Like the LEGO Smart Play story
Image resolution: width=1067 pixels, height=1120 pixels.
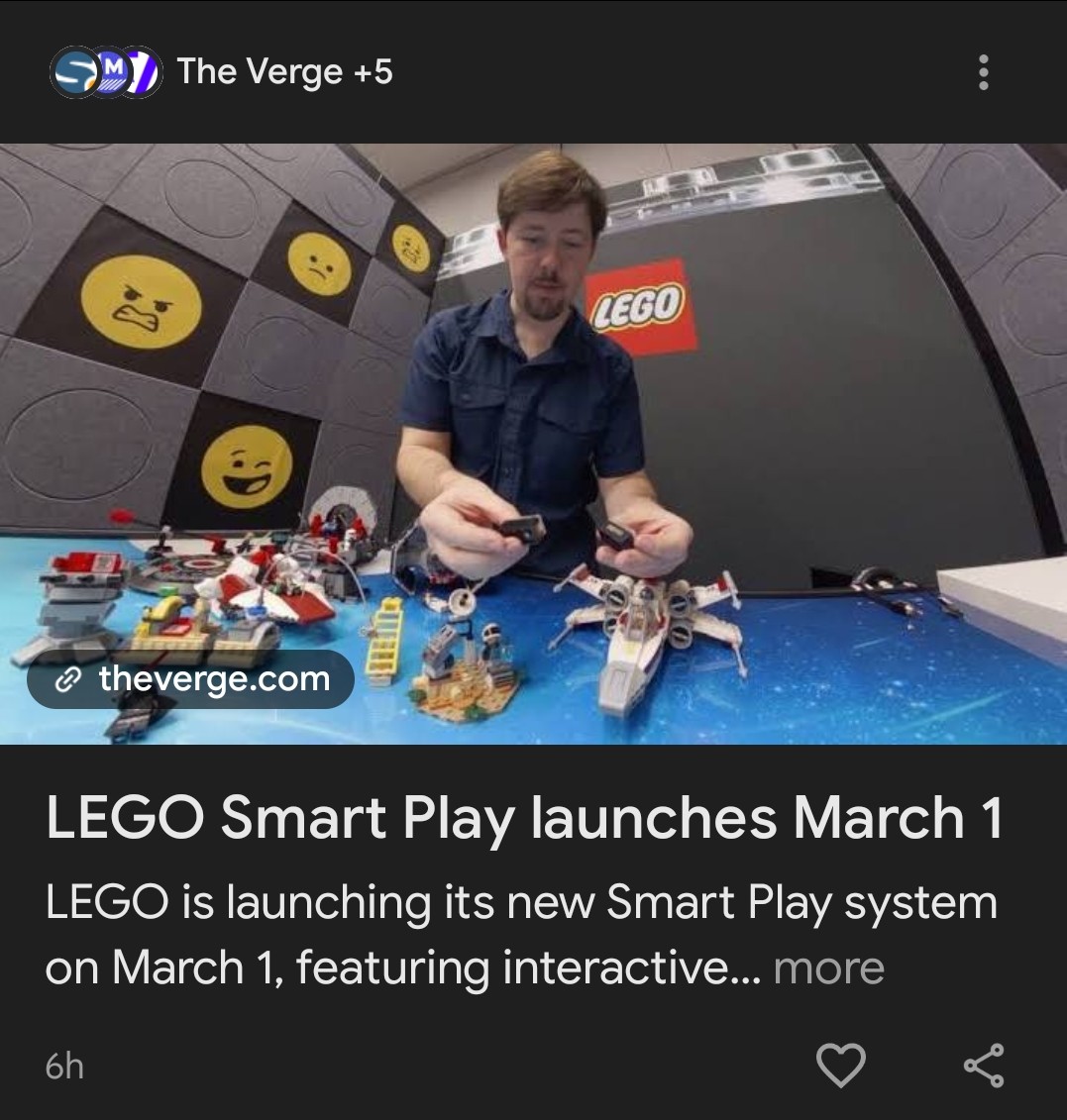[x=840, y=1066]
